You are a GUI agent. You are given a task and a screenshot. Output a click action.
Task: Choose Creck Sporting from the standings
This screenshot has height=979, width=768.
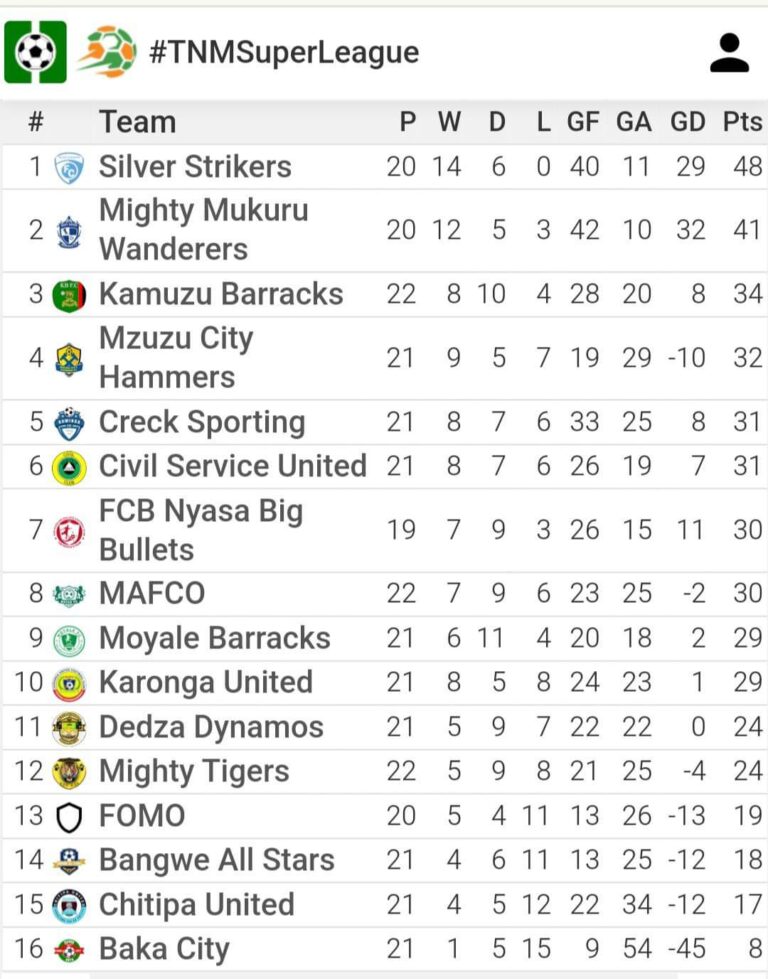click(202, 422)
